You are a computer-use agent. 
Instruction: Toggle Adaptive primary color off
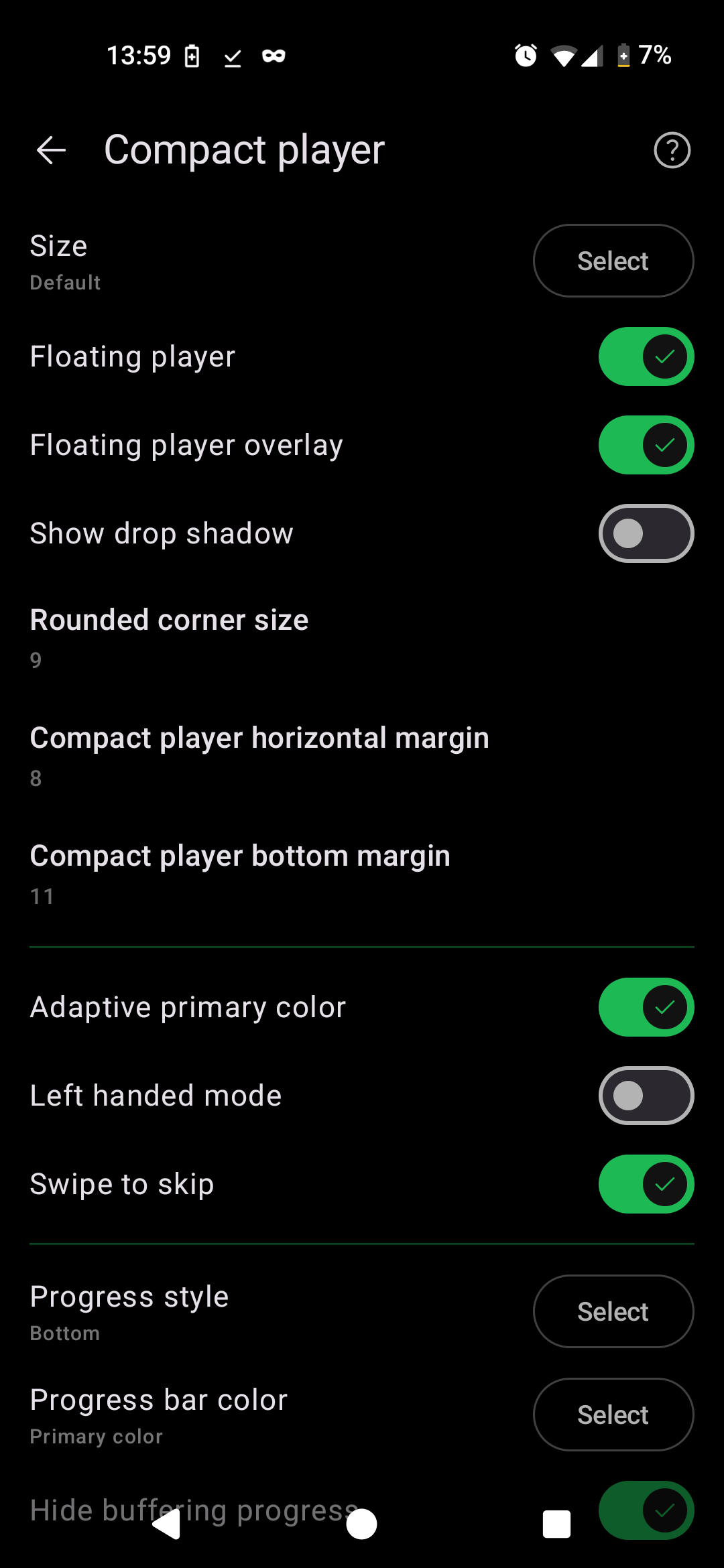(646, 1007)
